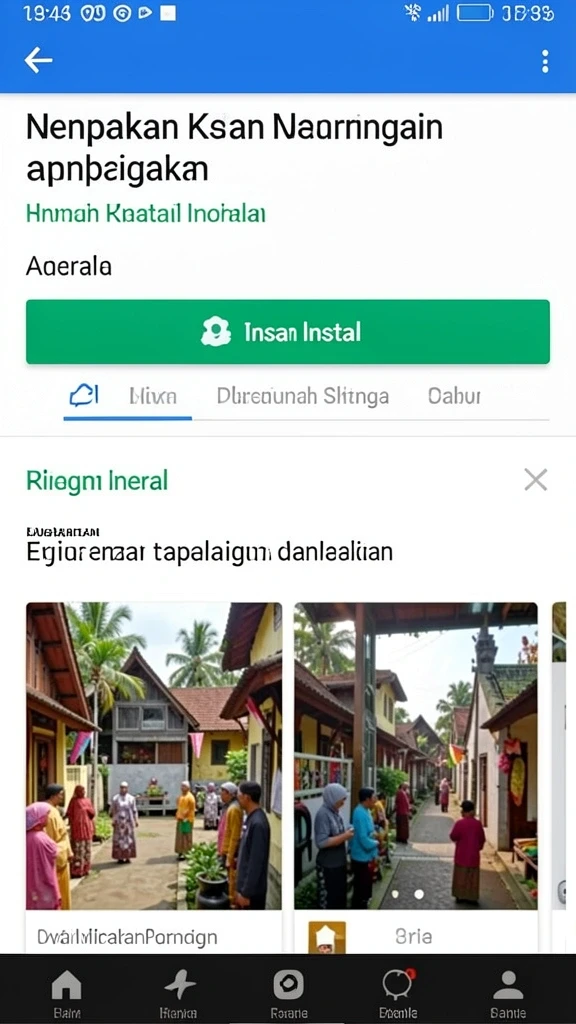Open the Bria alley photo card

tap(416, 777)
